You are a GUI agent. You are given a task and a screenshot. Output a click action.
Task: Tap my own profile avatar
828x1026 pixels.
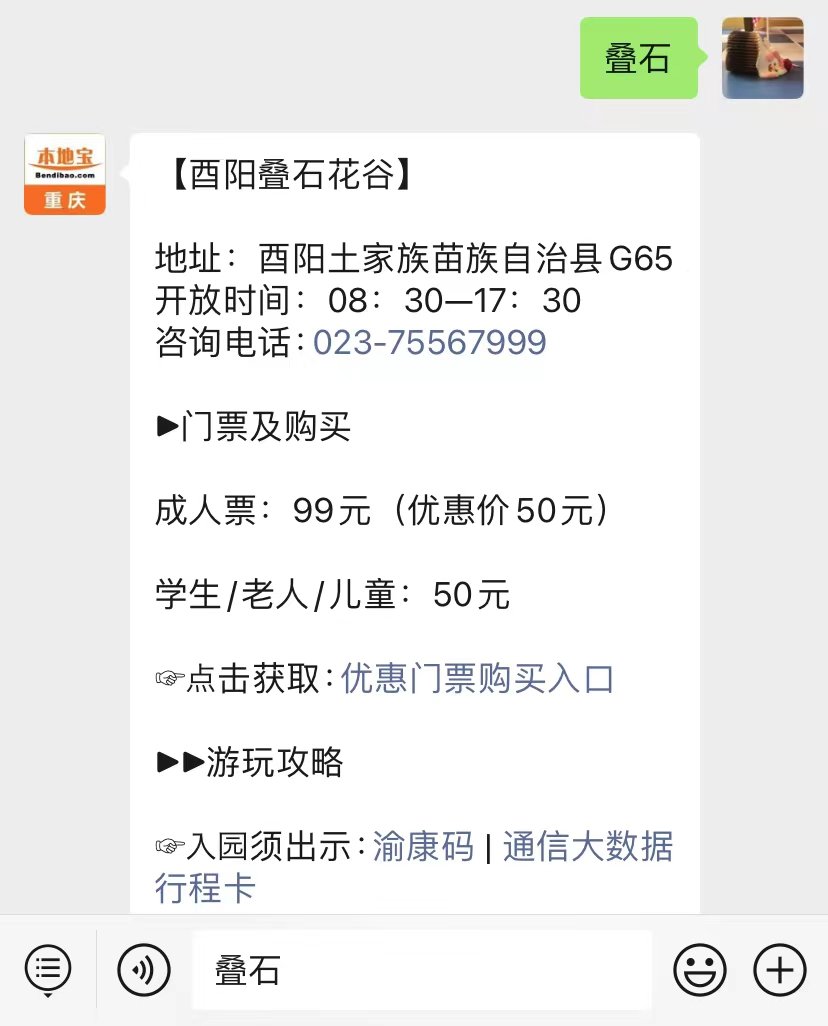(x=762, y=58)
